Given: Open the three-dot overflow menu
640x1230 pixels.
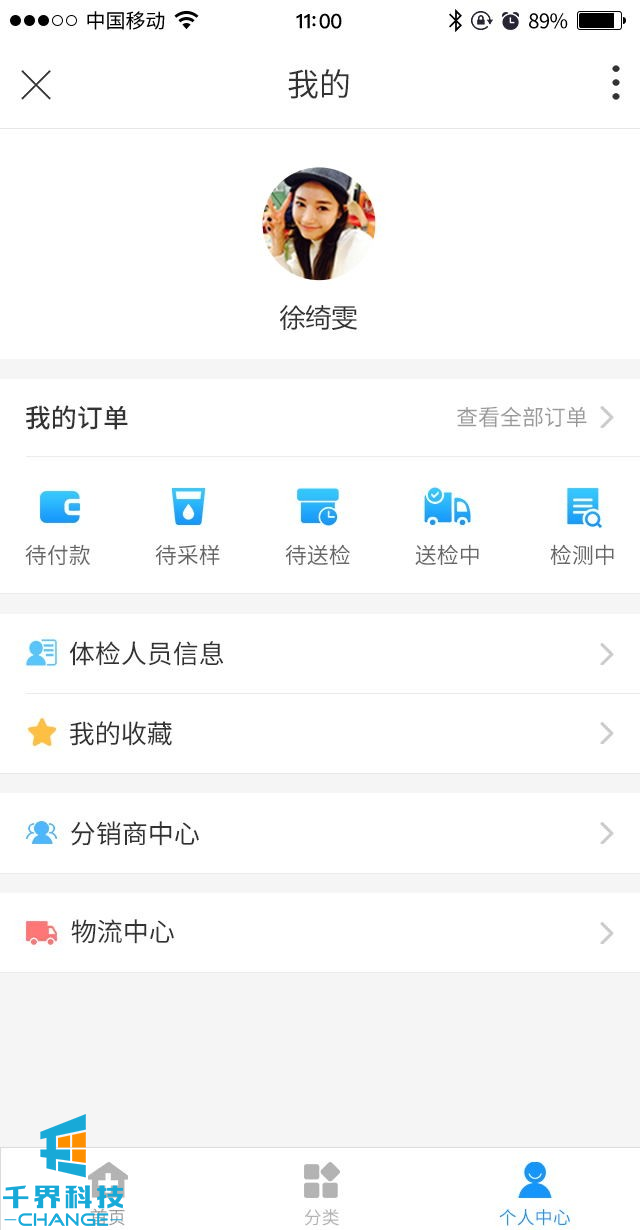Looking at the screenshot, I should point(615,84).
